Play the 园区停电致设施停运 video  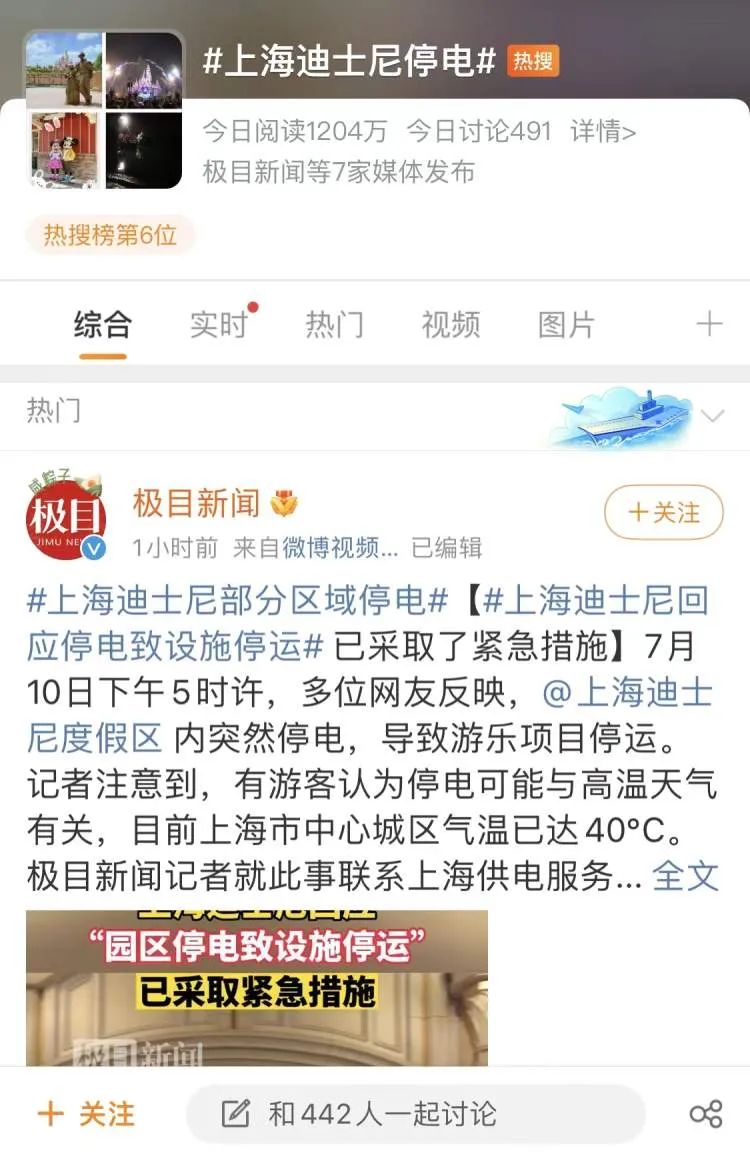pos(257,987)
